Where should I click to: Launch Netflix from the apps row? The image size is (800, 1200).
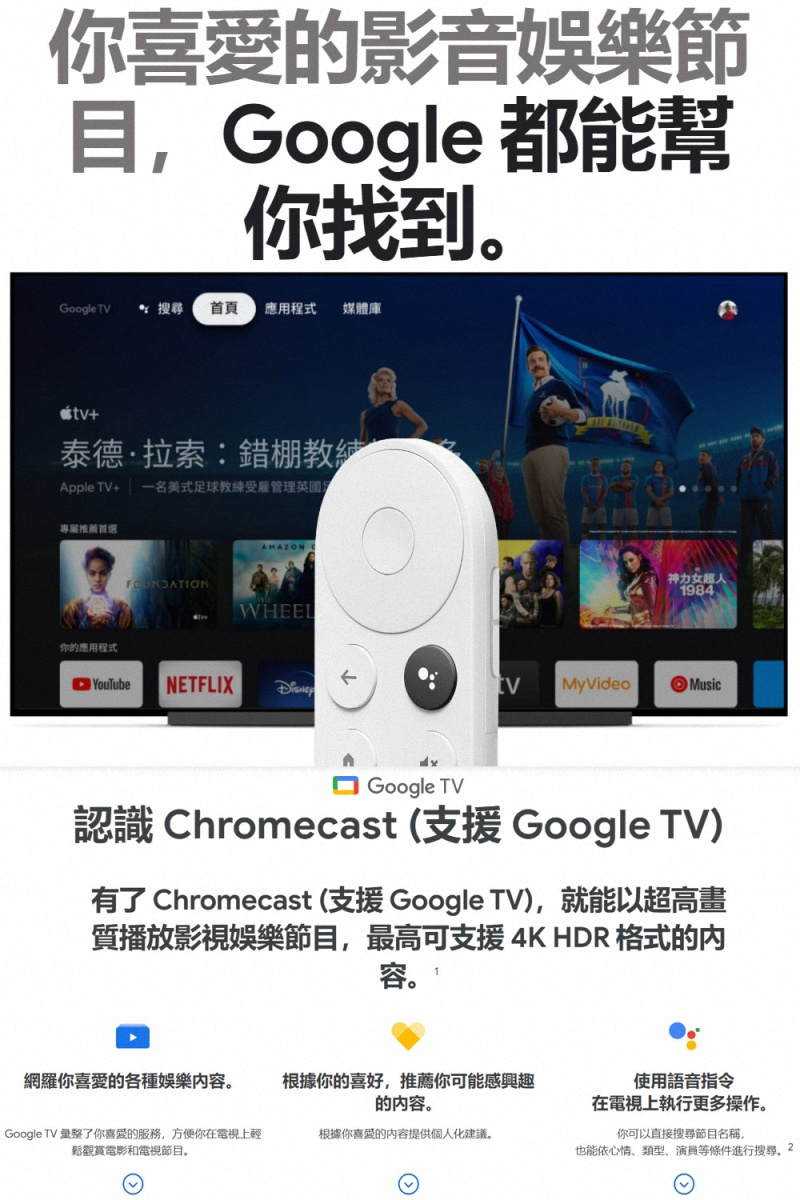click(198, 686)
